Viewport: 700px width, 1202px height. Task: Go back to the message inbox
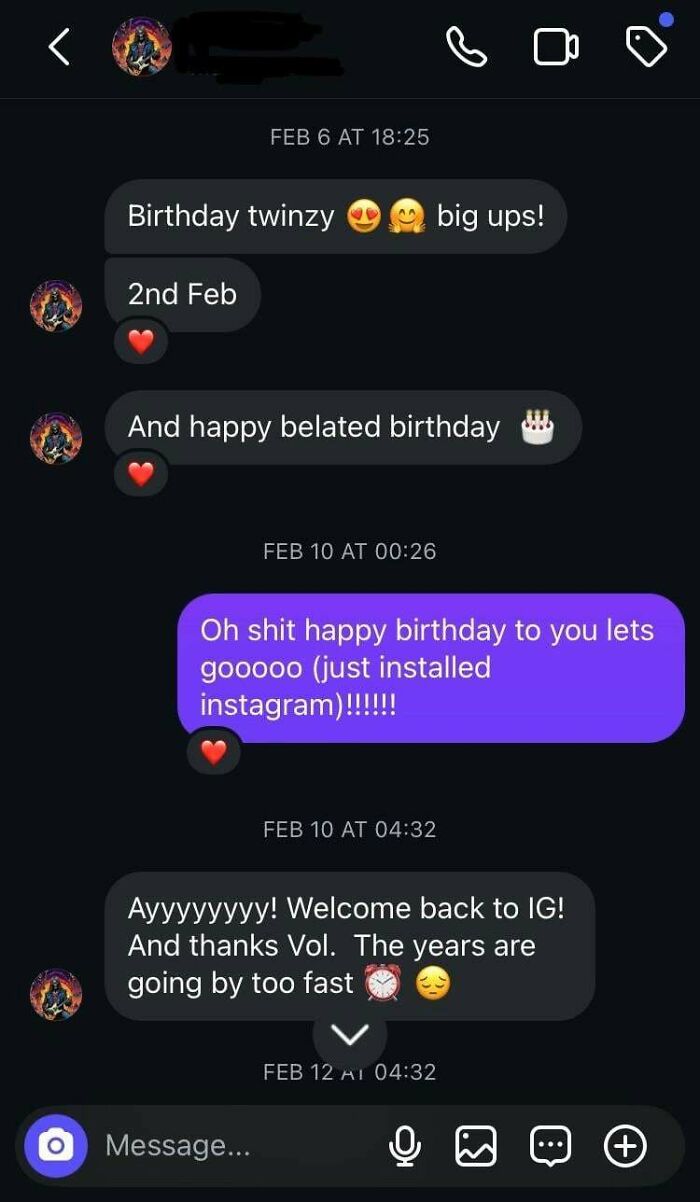tap(60, 47)
